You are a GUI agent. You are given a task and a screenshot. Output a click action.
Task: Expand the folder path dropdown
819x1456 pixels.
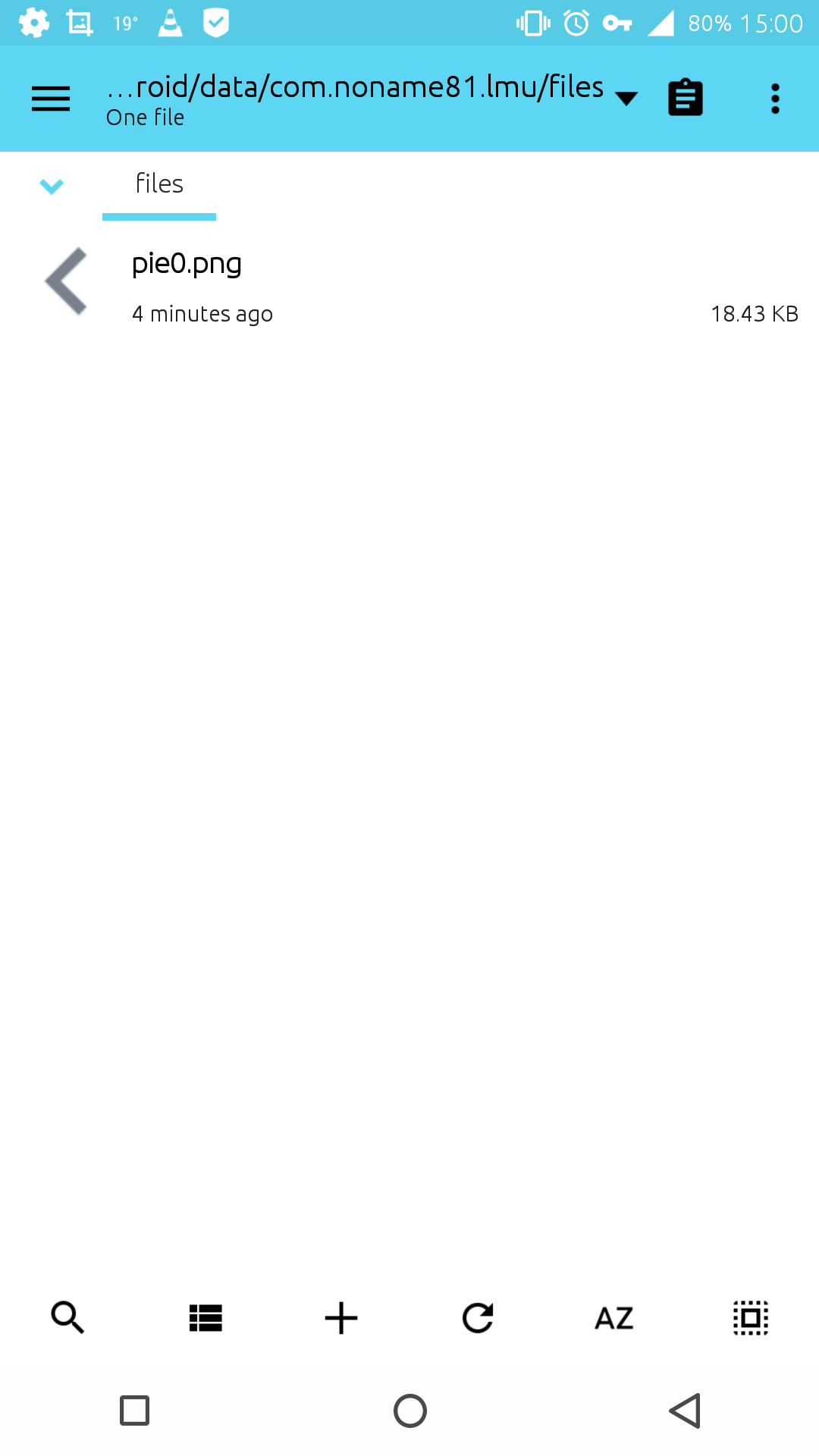[x=626, y=99]
